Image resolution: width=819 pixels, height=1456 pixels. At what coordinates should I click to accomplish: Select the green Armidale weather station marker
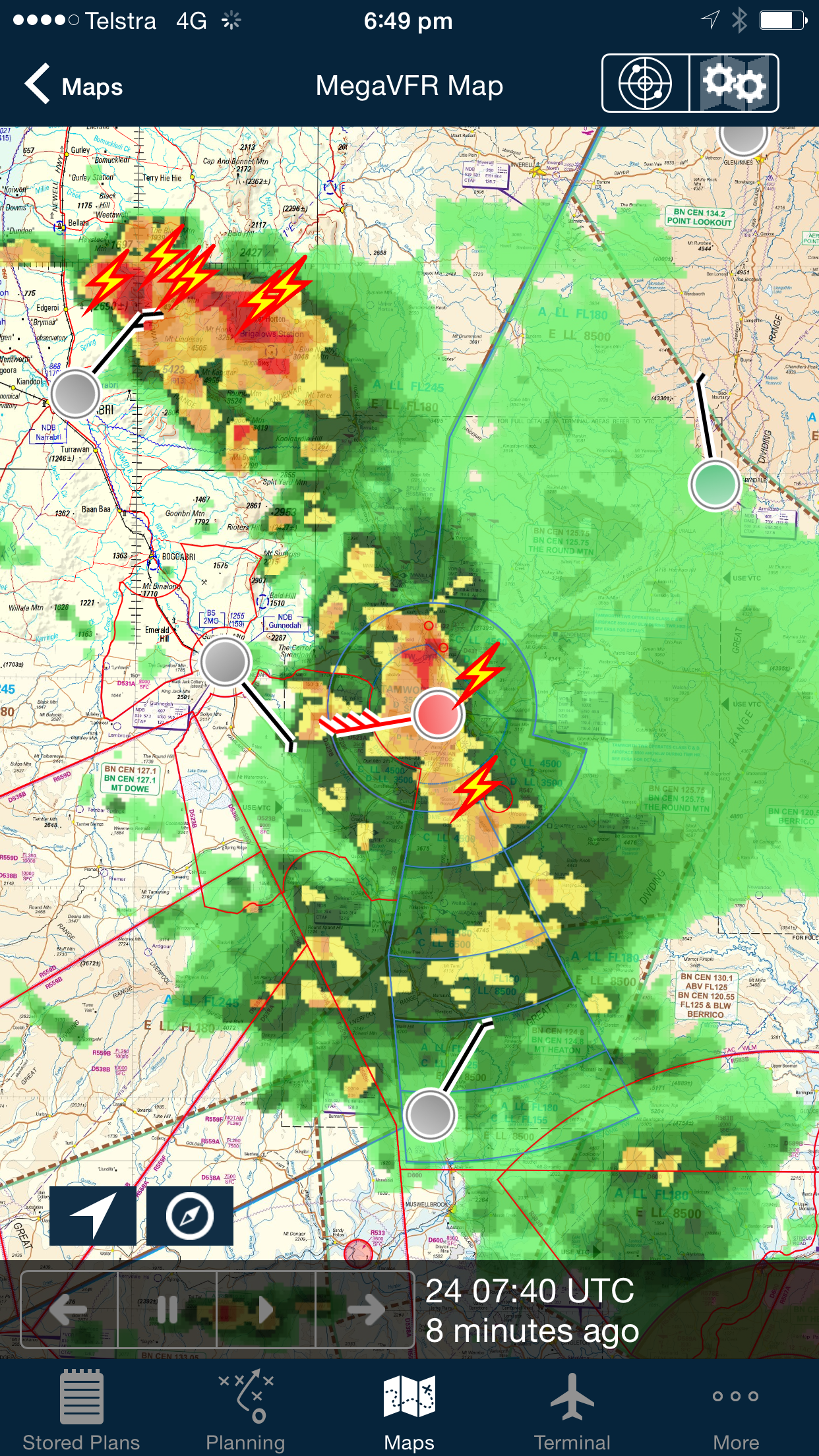[715, 485]
